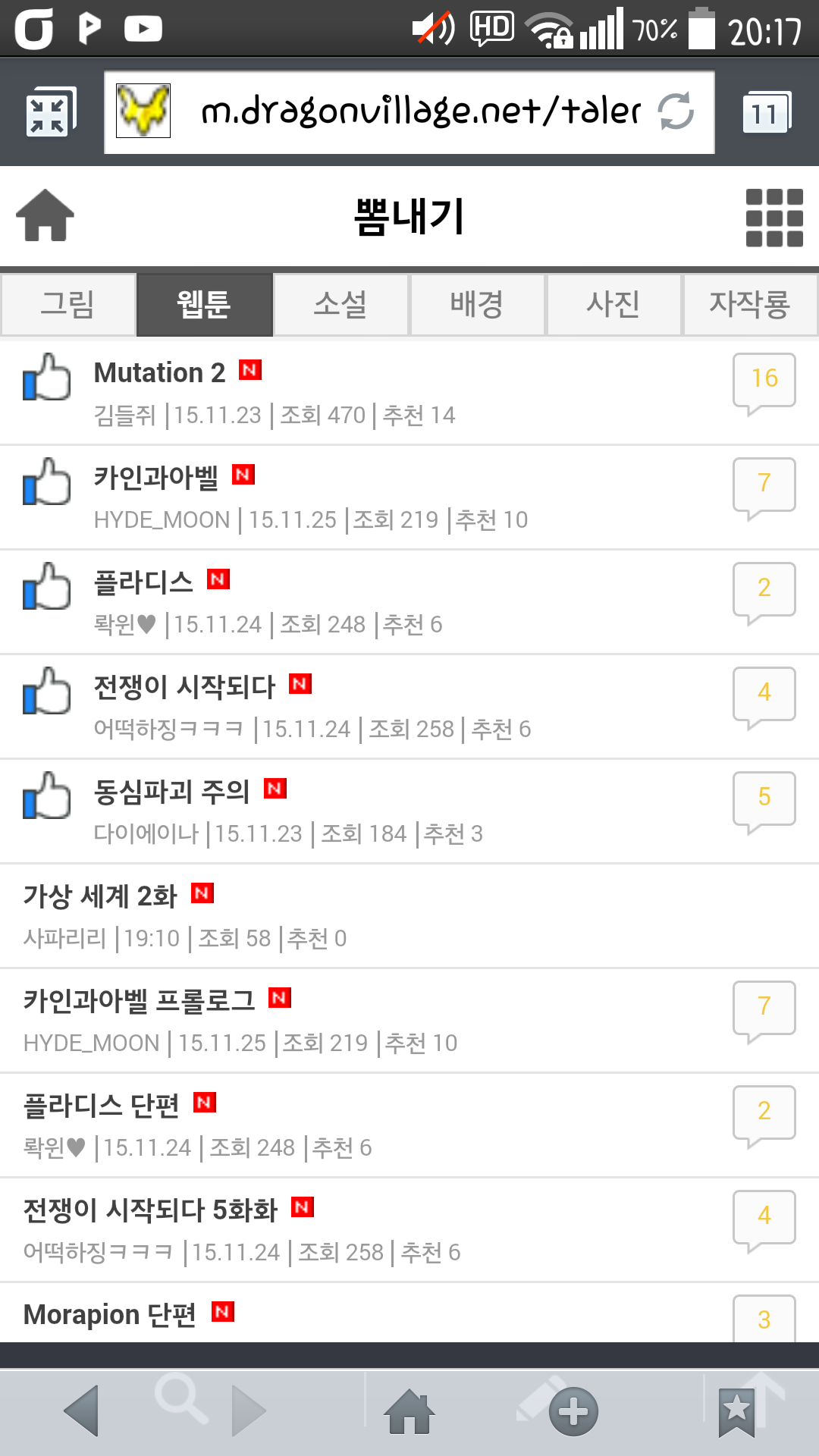Switch to the 자작룡 tab

click(x=750, y=305)
